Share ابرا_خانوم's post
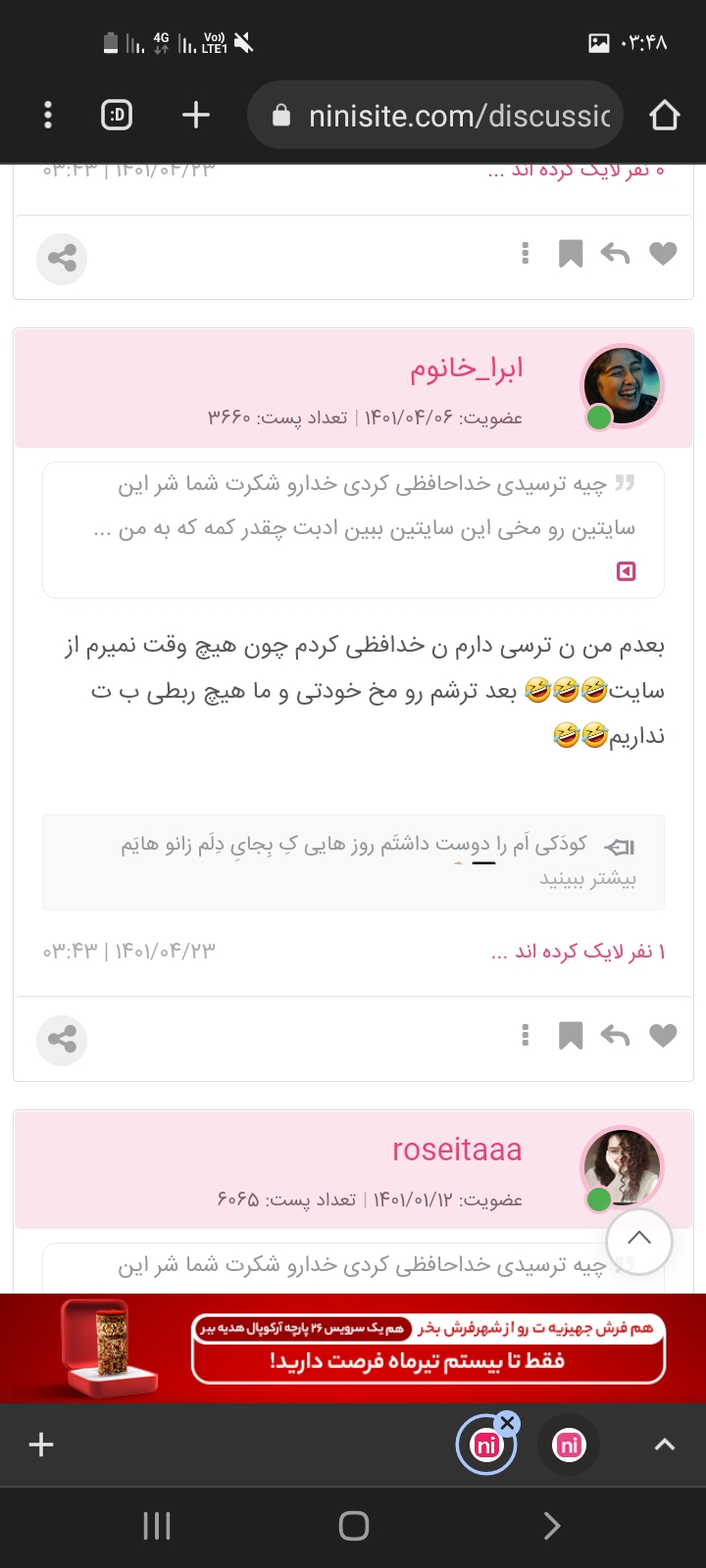 pyautogui.click(x=62, y=1040)
